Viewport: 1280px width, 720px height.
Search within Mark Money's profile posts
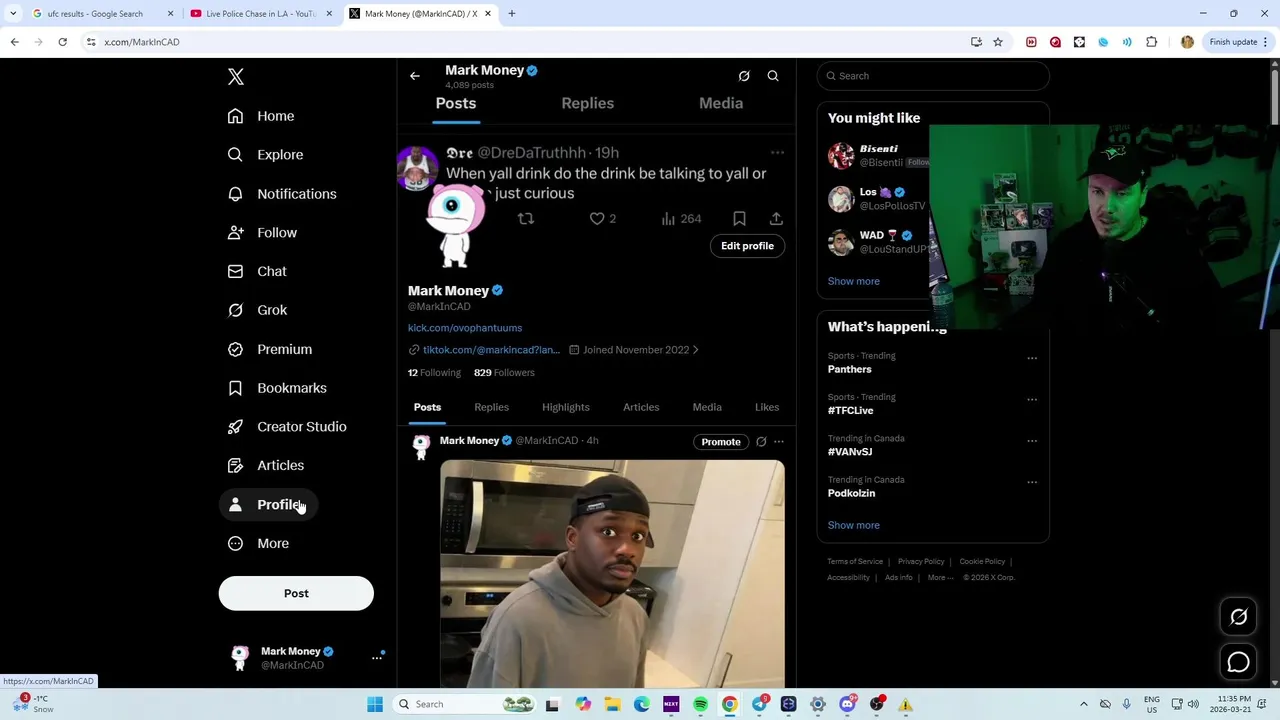click(x=773, y=76)
